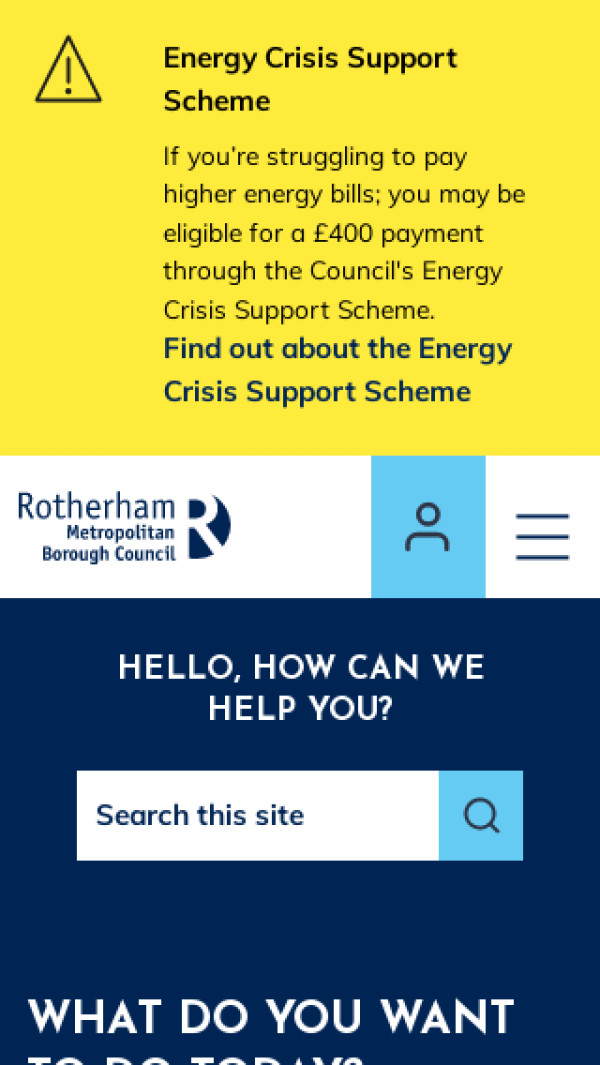Viewport: 600px width, 1065px height.
Task: Open the Energy Crisis Support Scheme link
Action: tap(337, 369)
